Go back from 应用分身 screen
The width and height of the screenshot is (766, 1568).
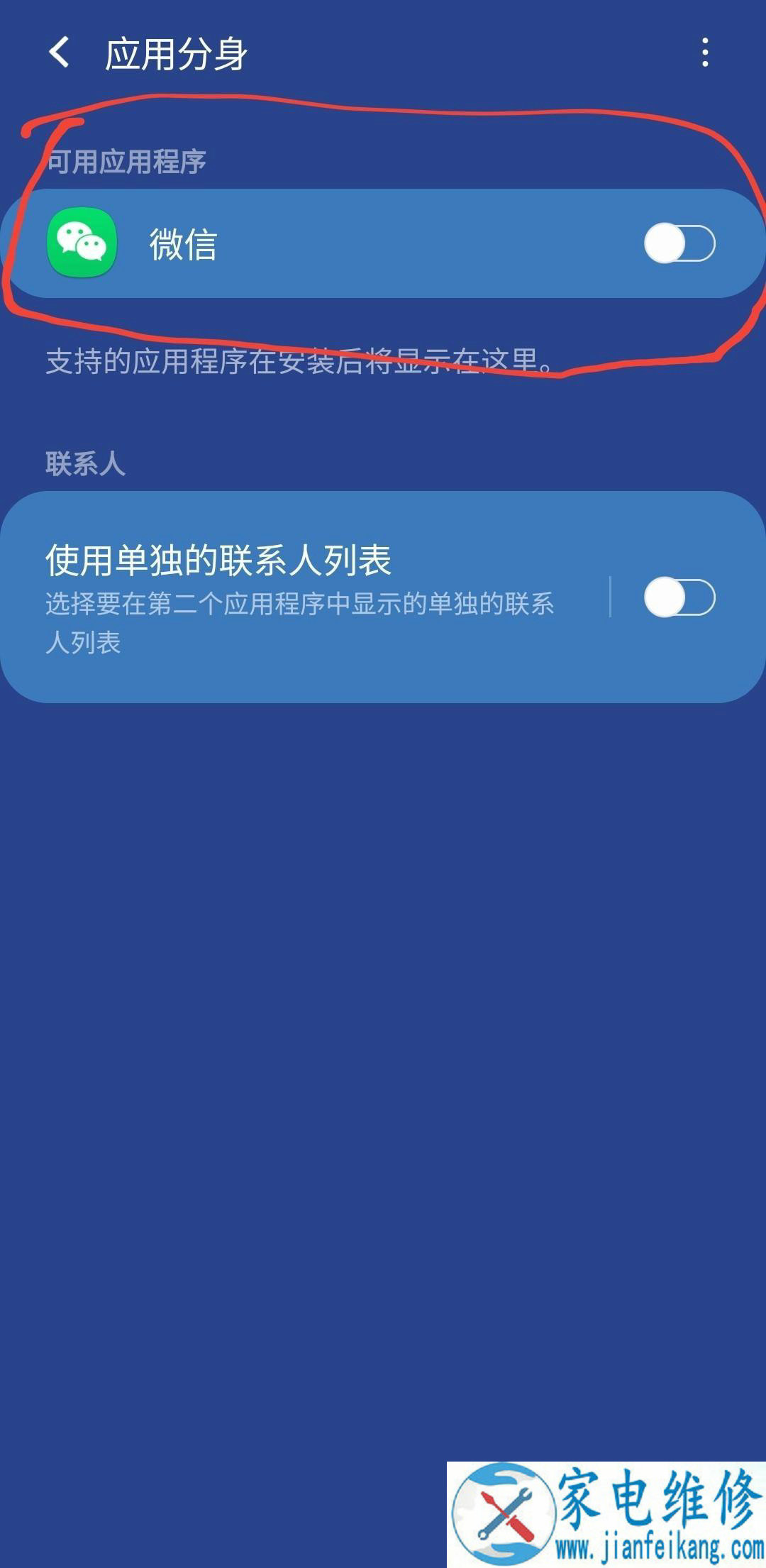59,53
